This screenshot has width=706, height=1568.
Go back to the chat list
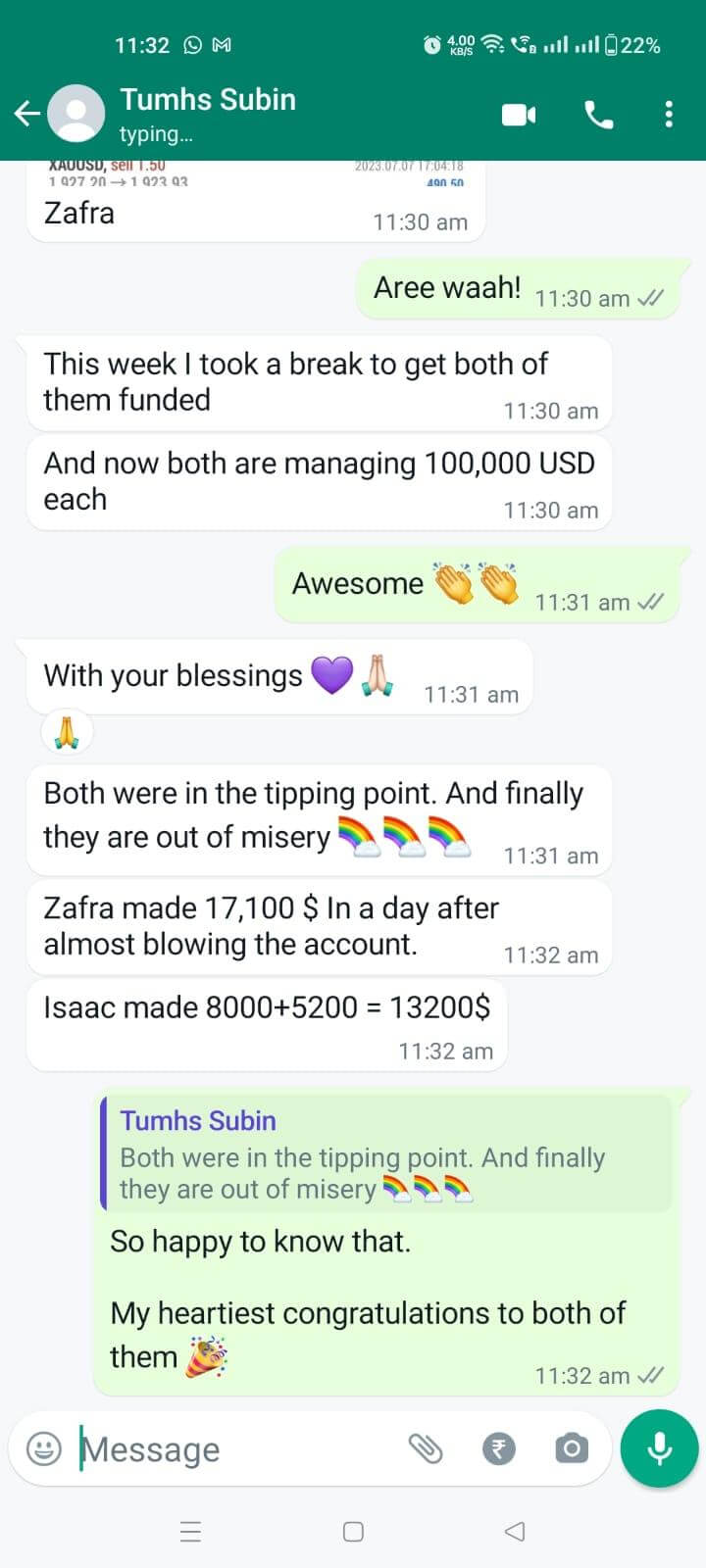click(27, 114)
